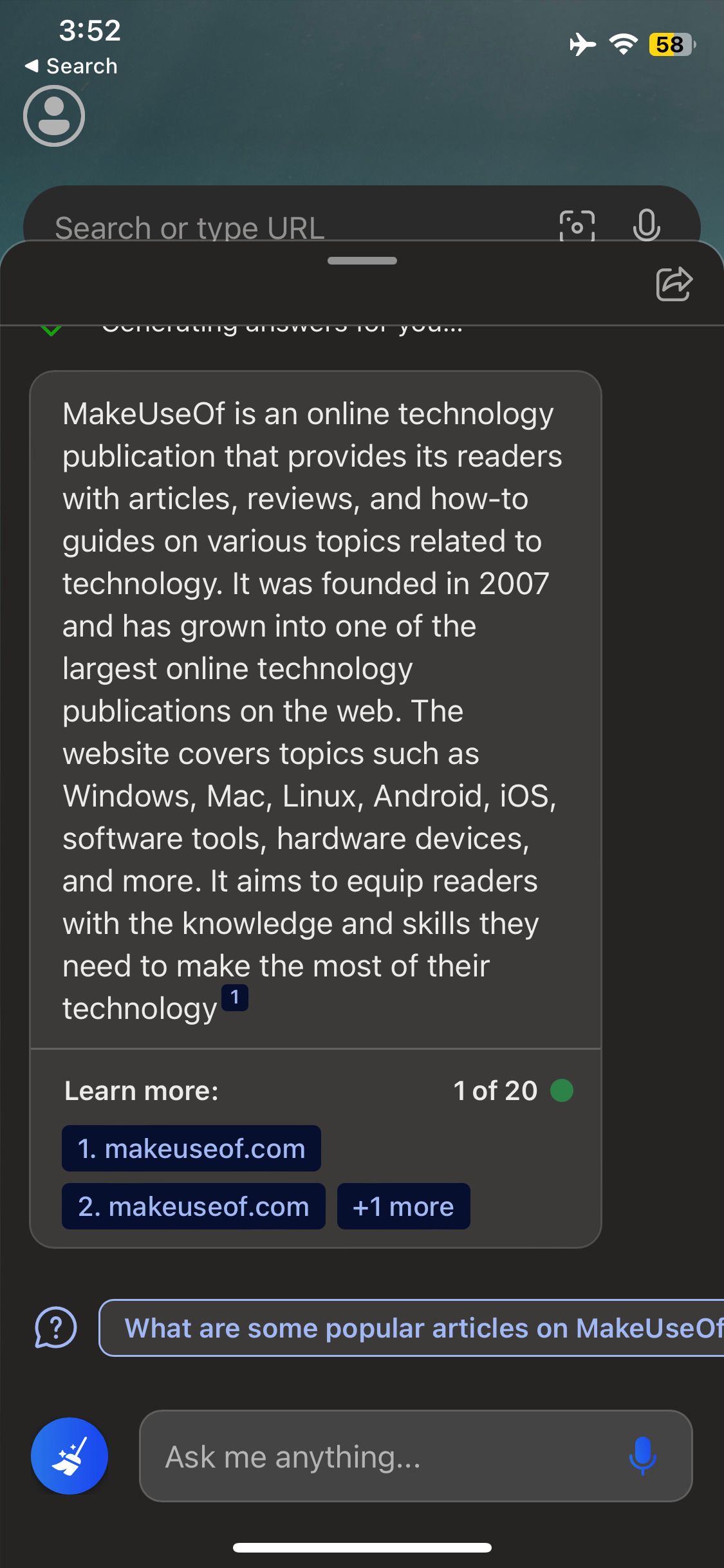This screenshot has width=724, height=1568.
Task: Expand the +1 more sources chip
Action: (x=404, y=1206)
